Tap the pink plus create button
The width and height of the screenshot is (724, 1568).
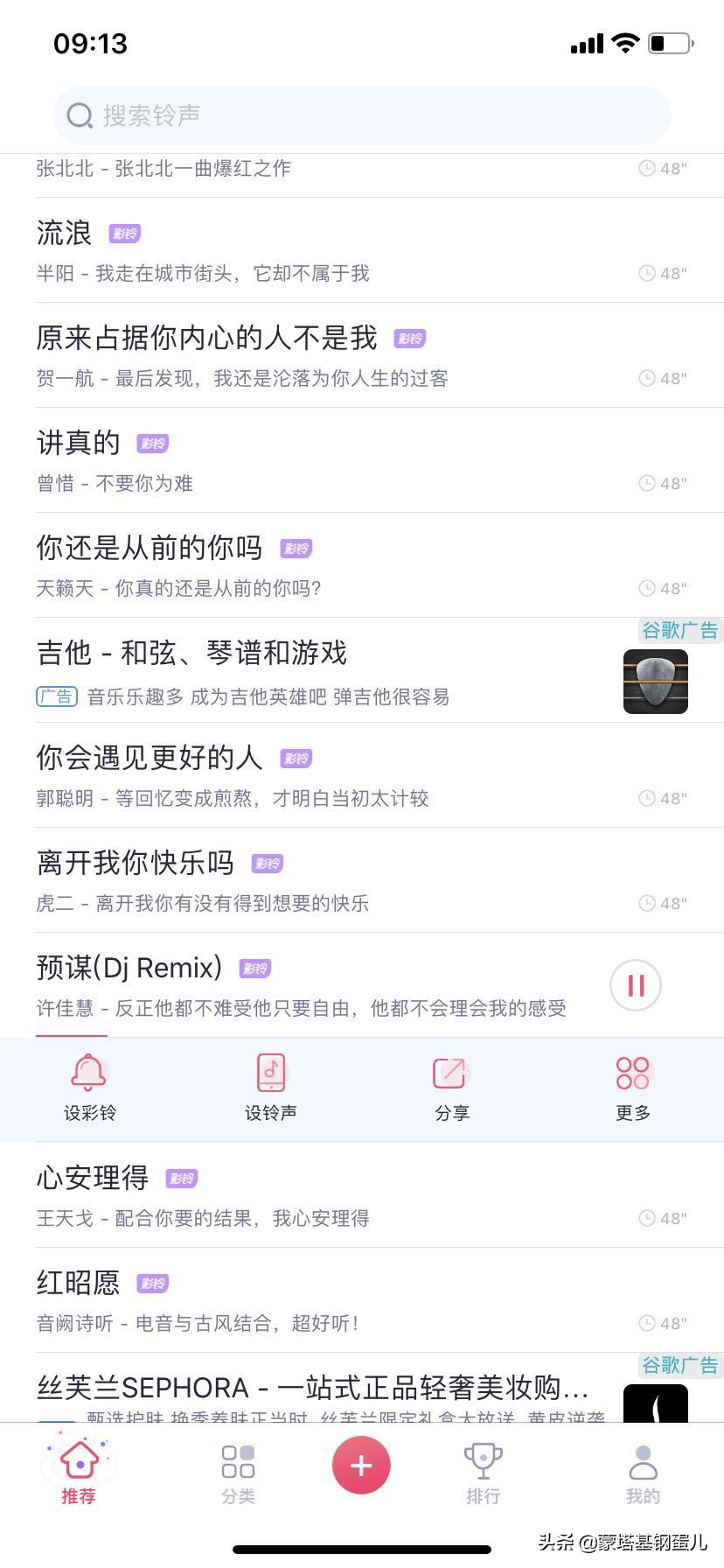tap(361, 1465)
